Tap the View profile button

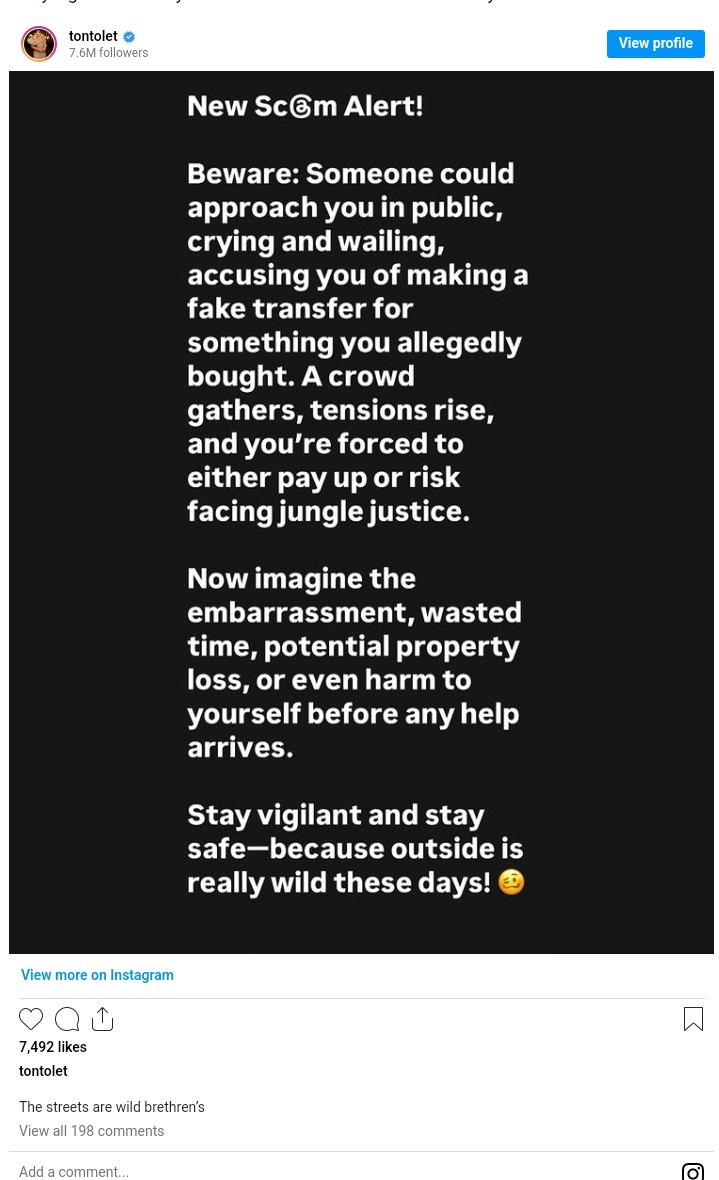[x=655, y=44]
